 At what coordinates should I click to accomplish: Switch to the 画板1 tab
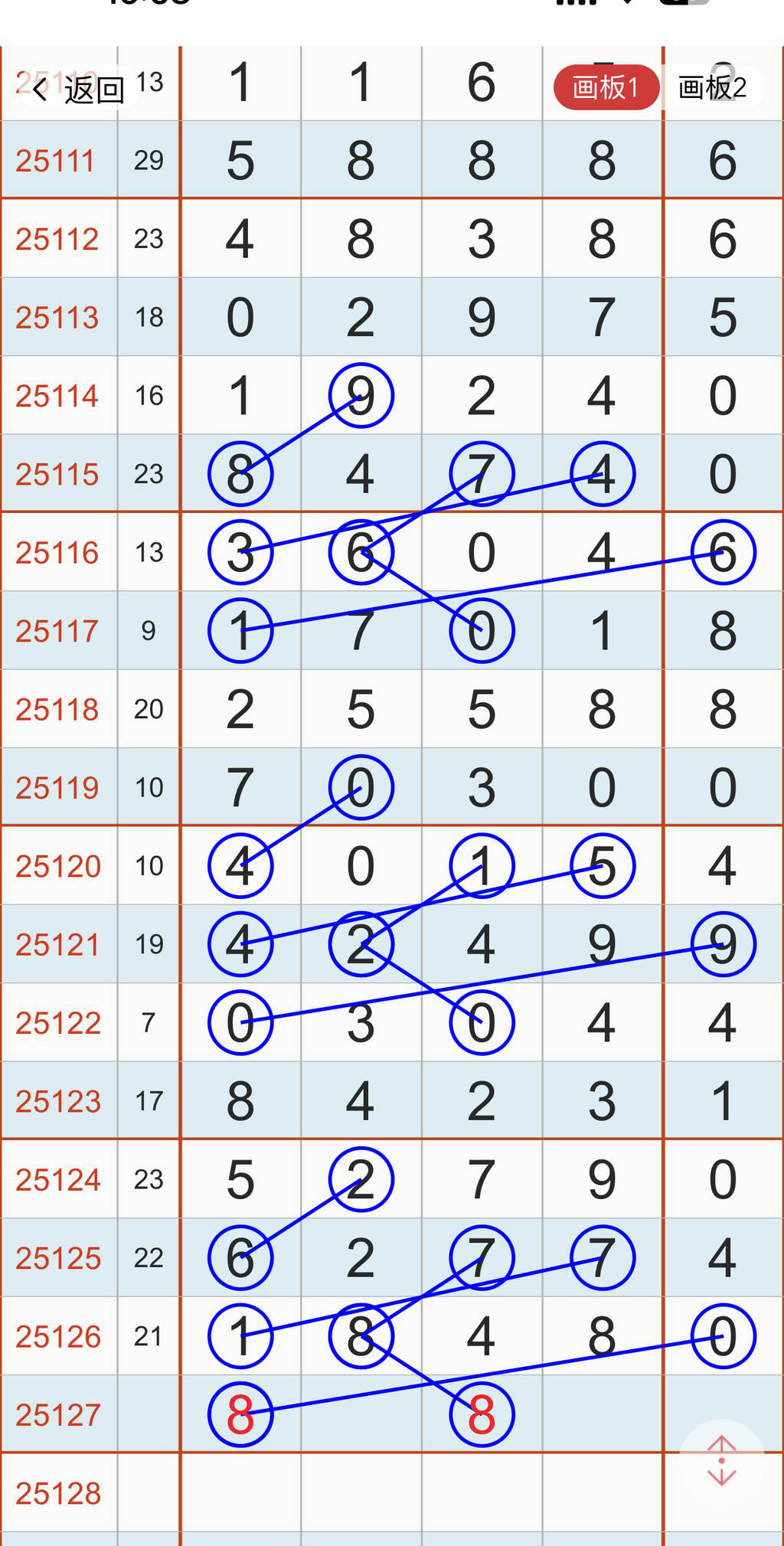click(x=606, y=87)
